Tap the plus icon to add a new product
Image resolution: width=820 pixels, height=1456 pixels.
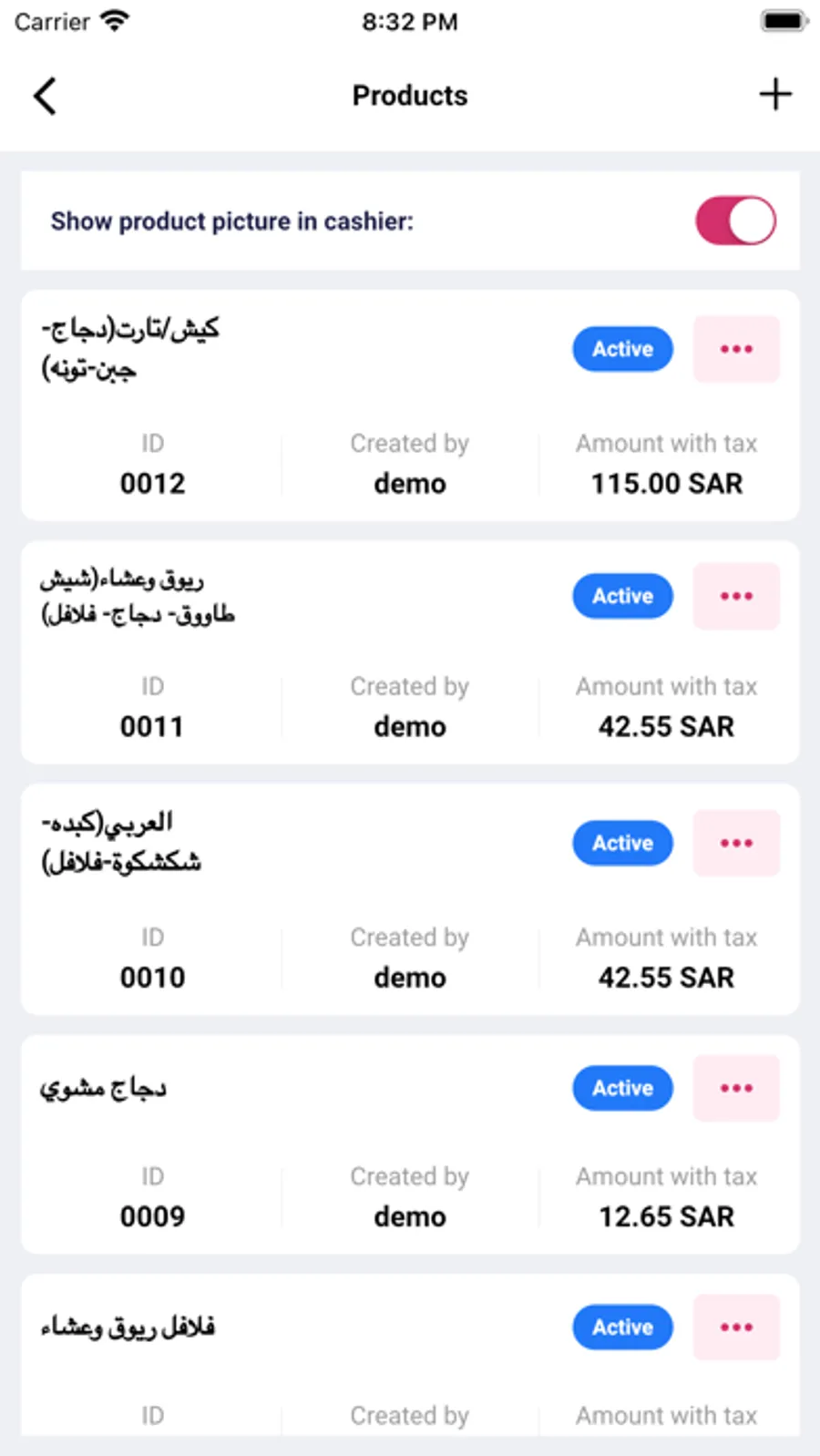(774, 94)
